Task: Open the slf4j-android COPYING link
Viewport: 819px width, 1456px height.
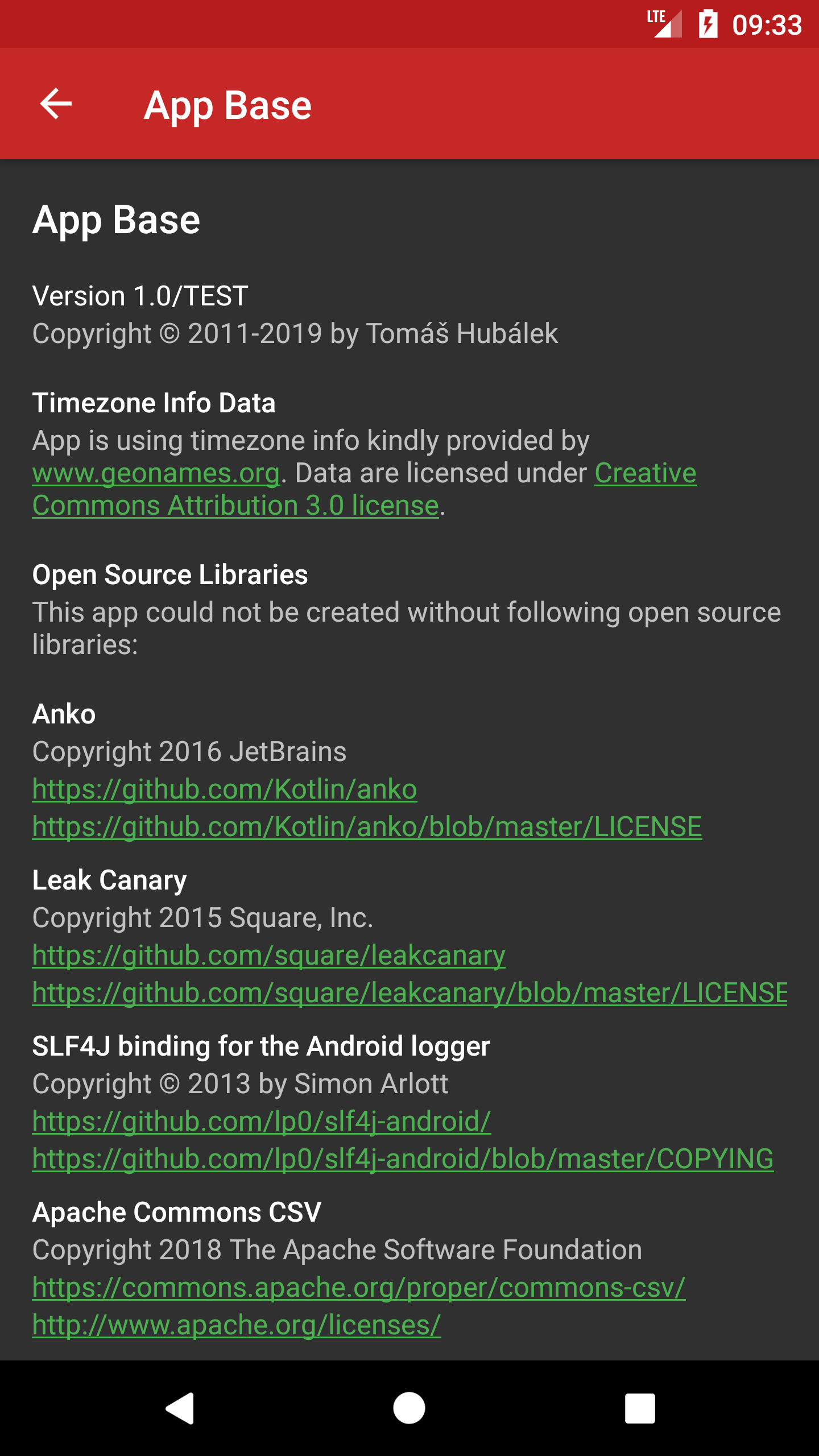Action: coord(403,1159)
